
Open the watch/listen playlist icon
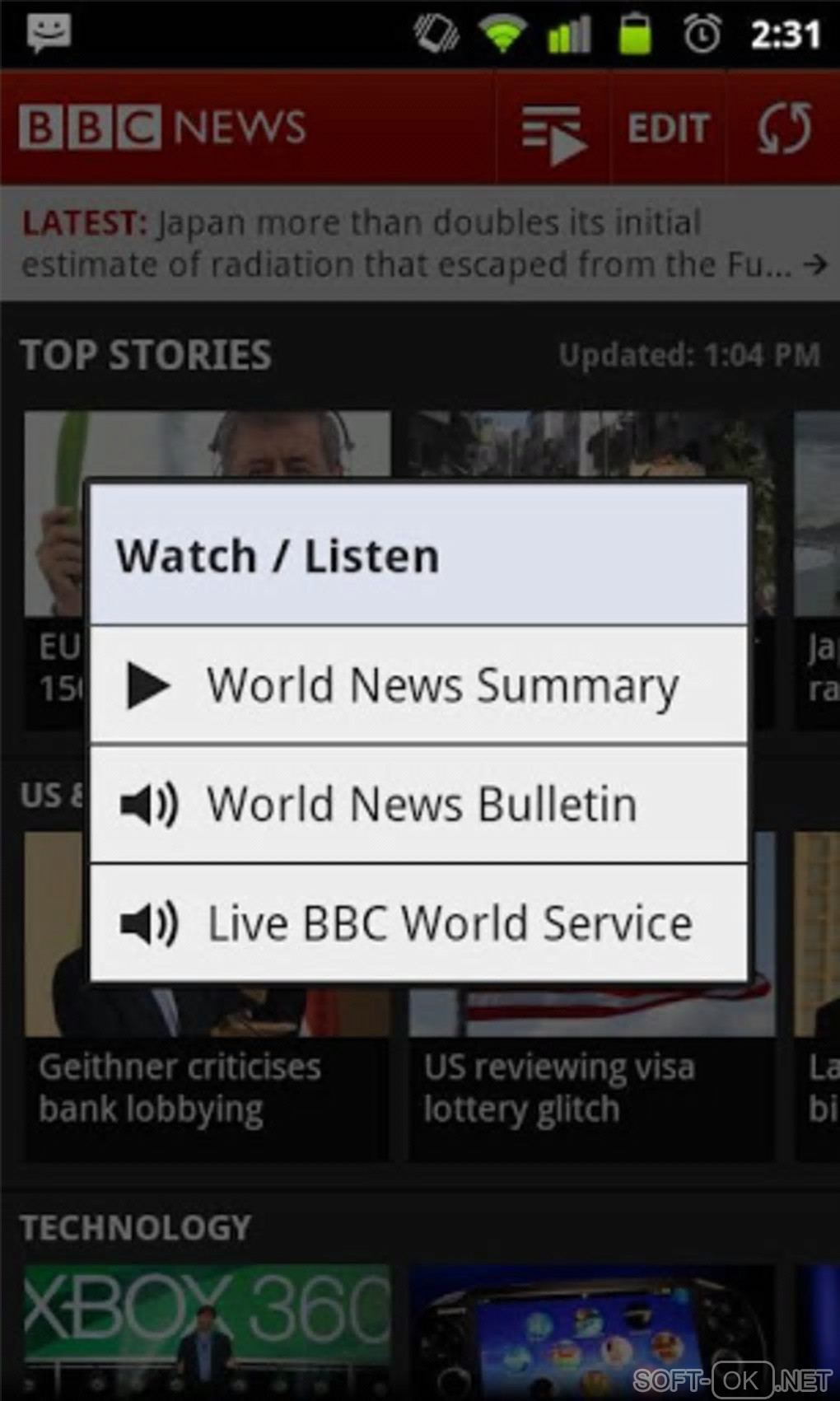coord(553,130)
